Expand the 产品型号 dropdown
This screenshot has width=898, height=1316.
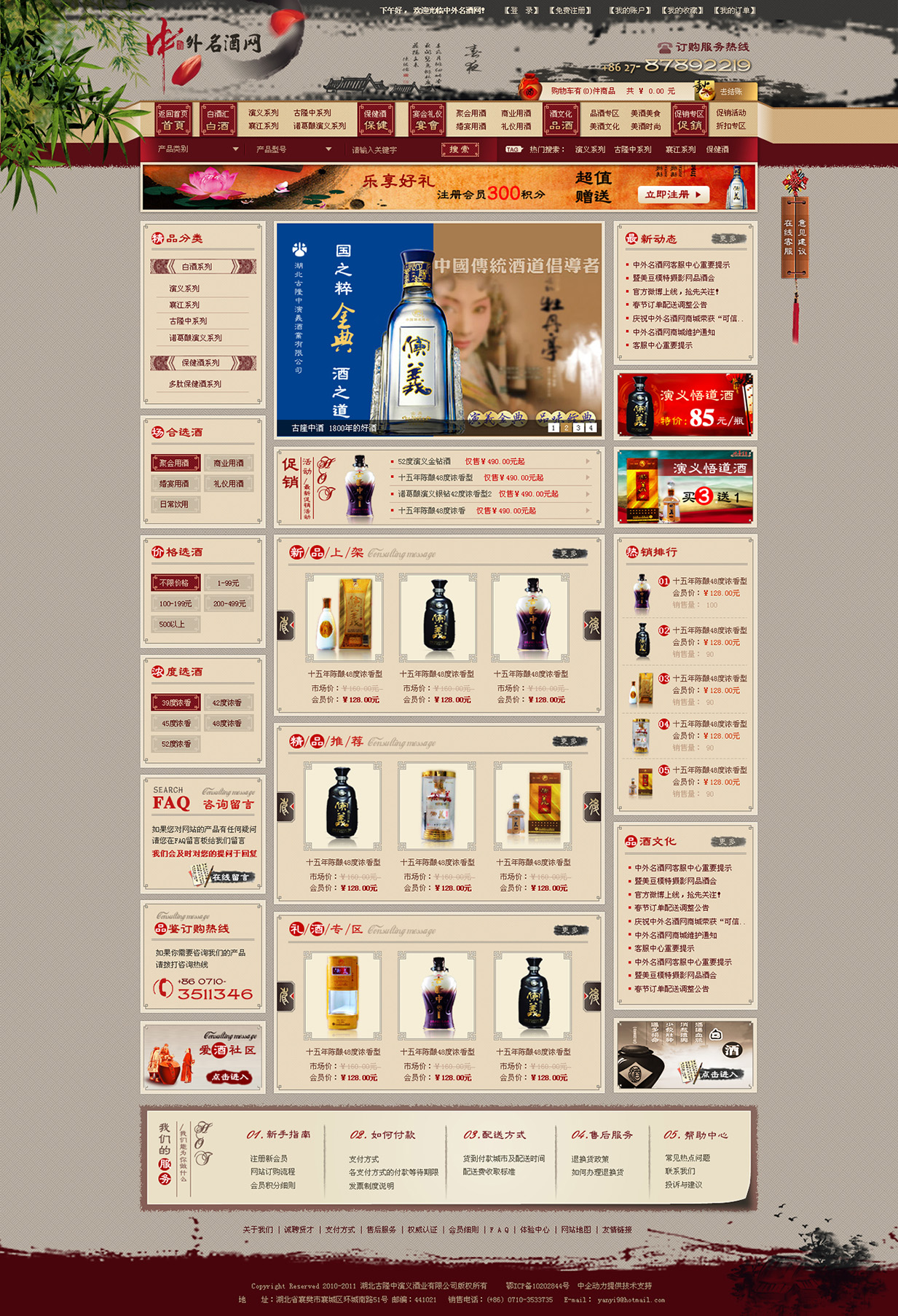coord(294,149)
